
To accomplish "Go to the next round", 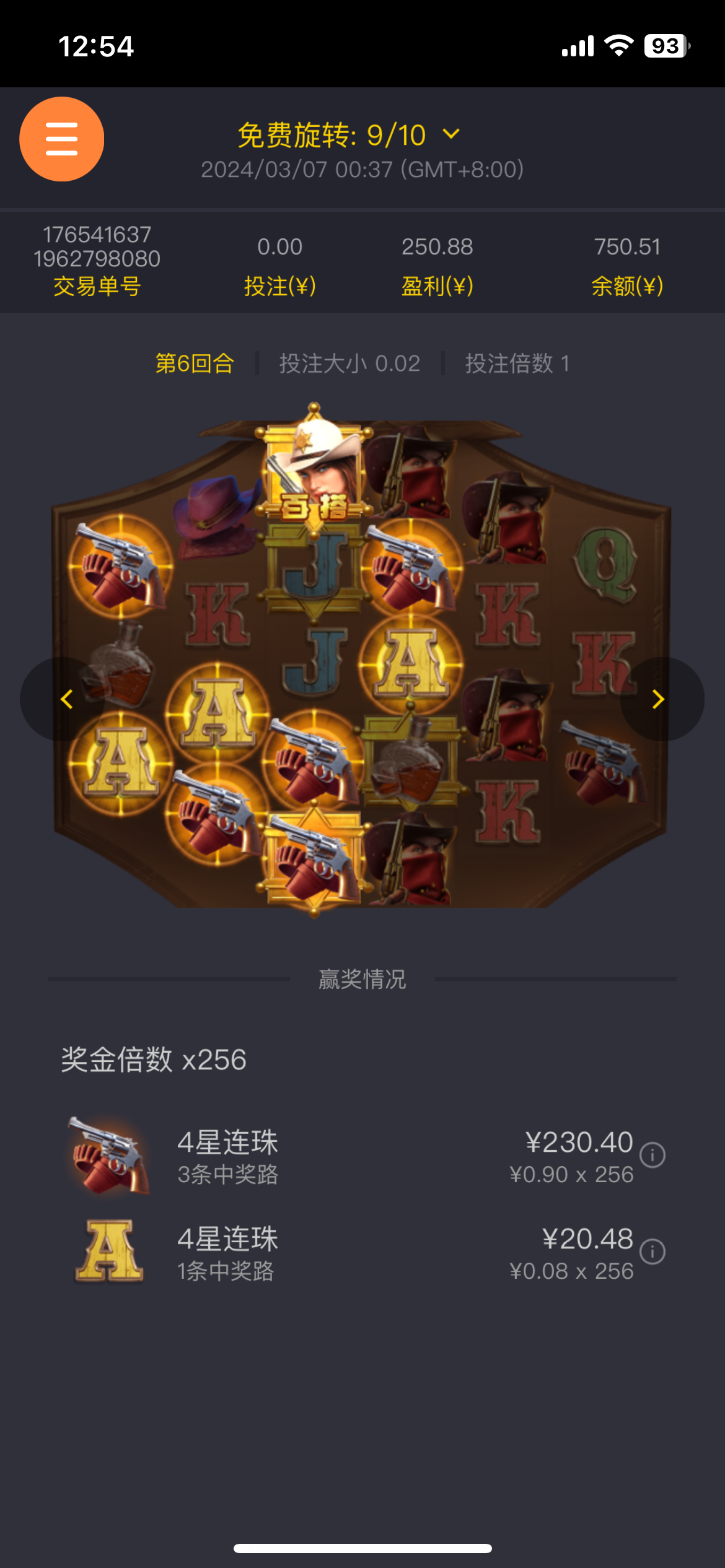I will pyautogui.click(x=658, y=699).
